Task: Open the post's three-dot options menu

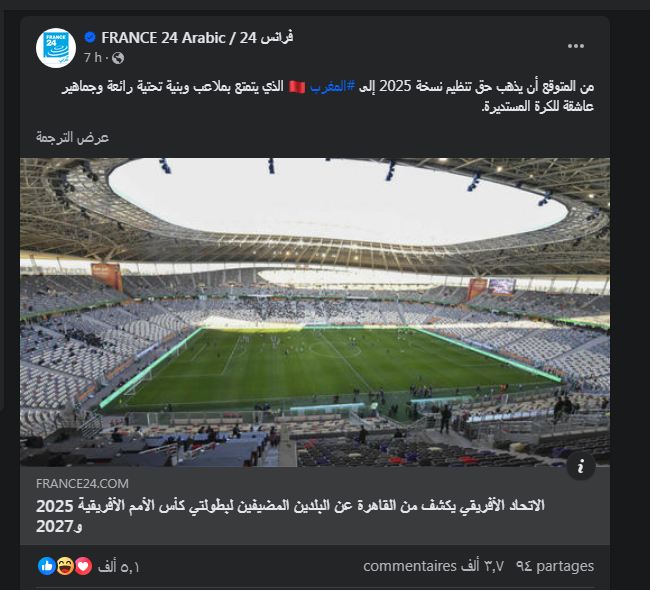Action: (575, 46)
